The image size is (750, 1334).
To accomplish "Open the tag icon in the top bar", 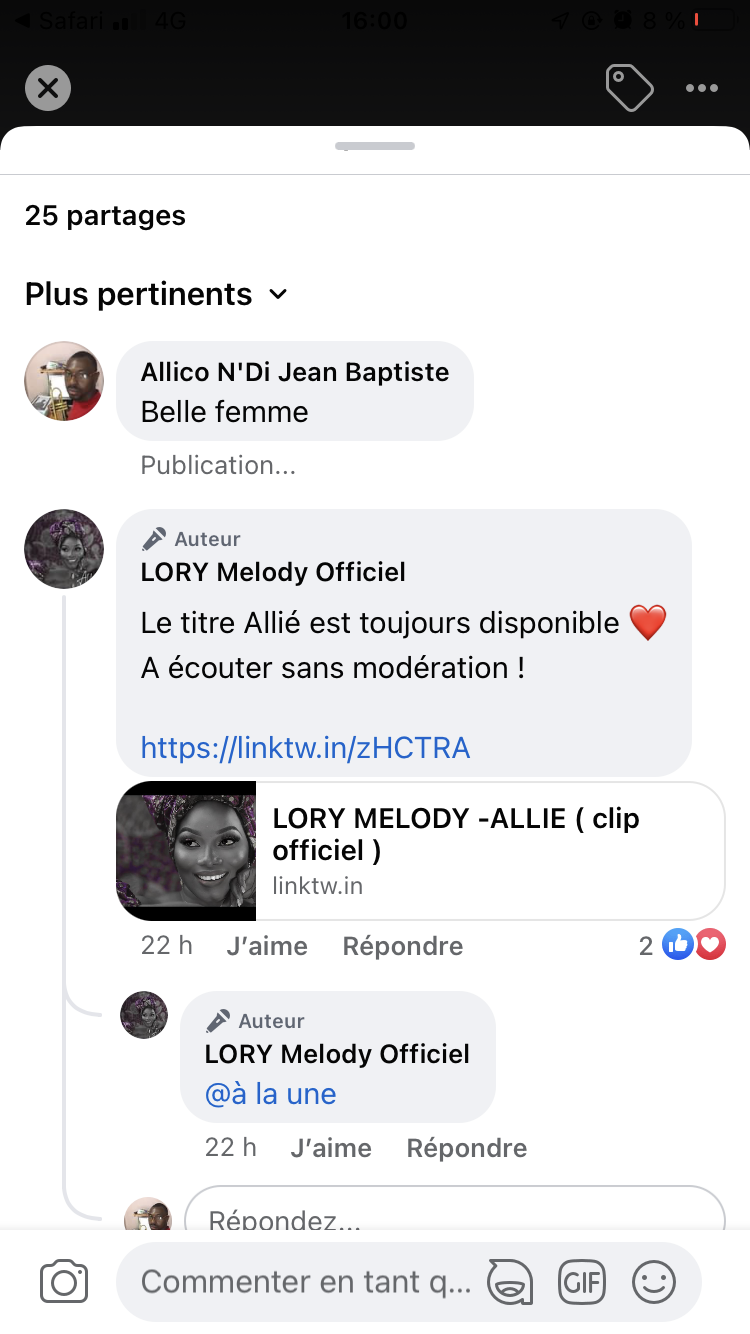I will coord(629,88).
